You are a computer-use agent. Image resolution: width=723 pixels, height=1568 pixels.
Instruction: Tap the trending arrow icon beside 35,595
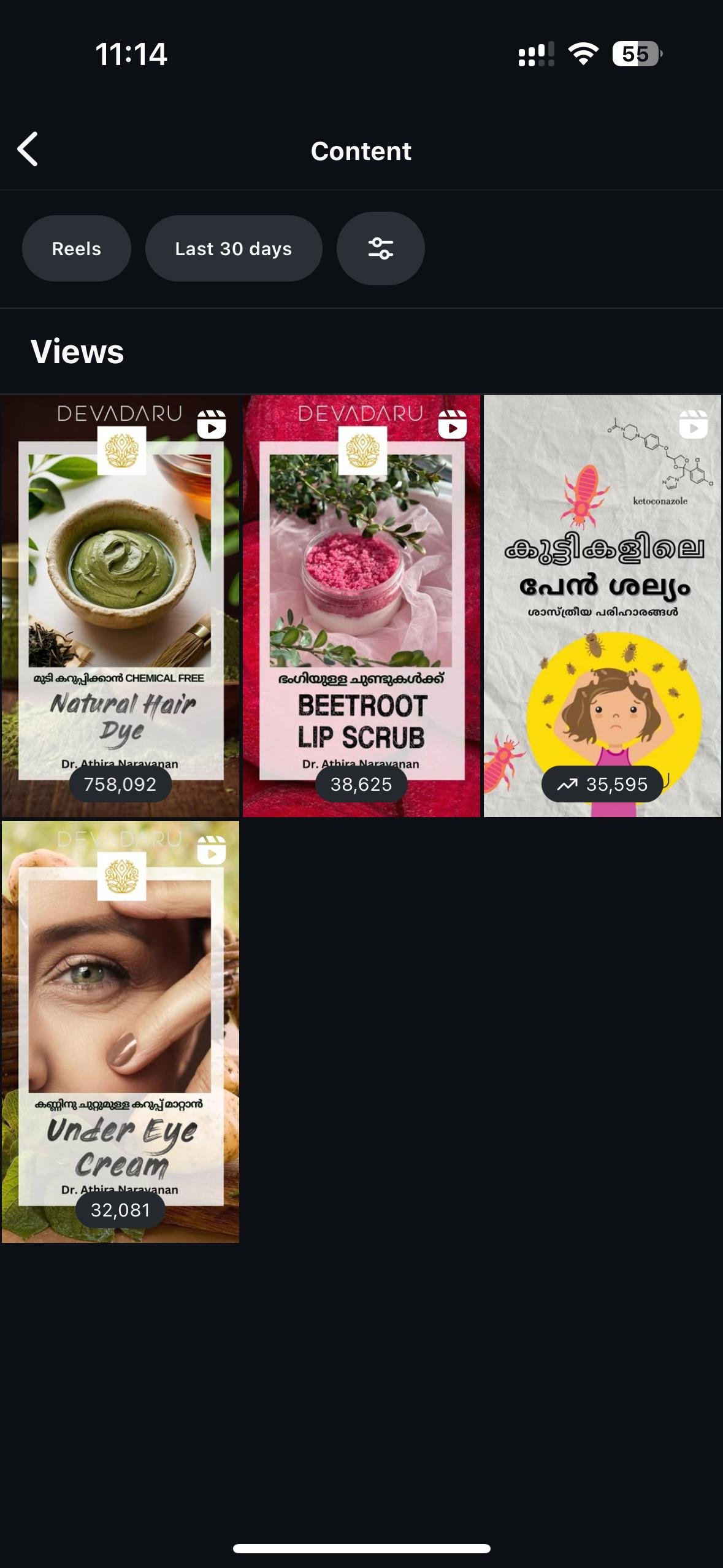click(567, 783)
